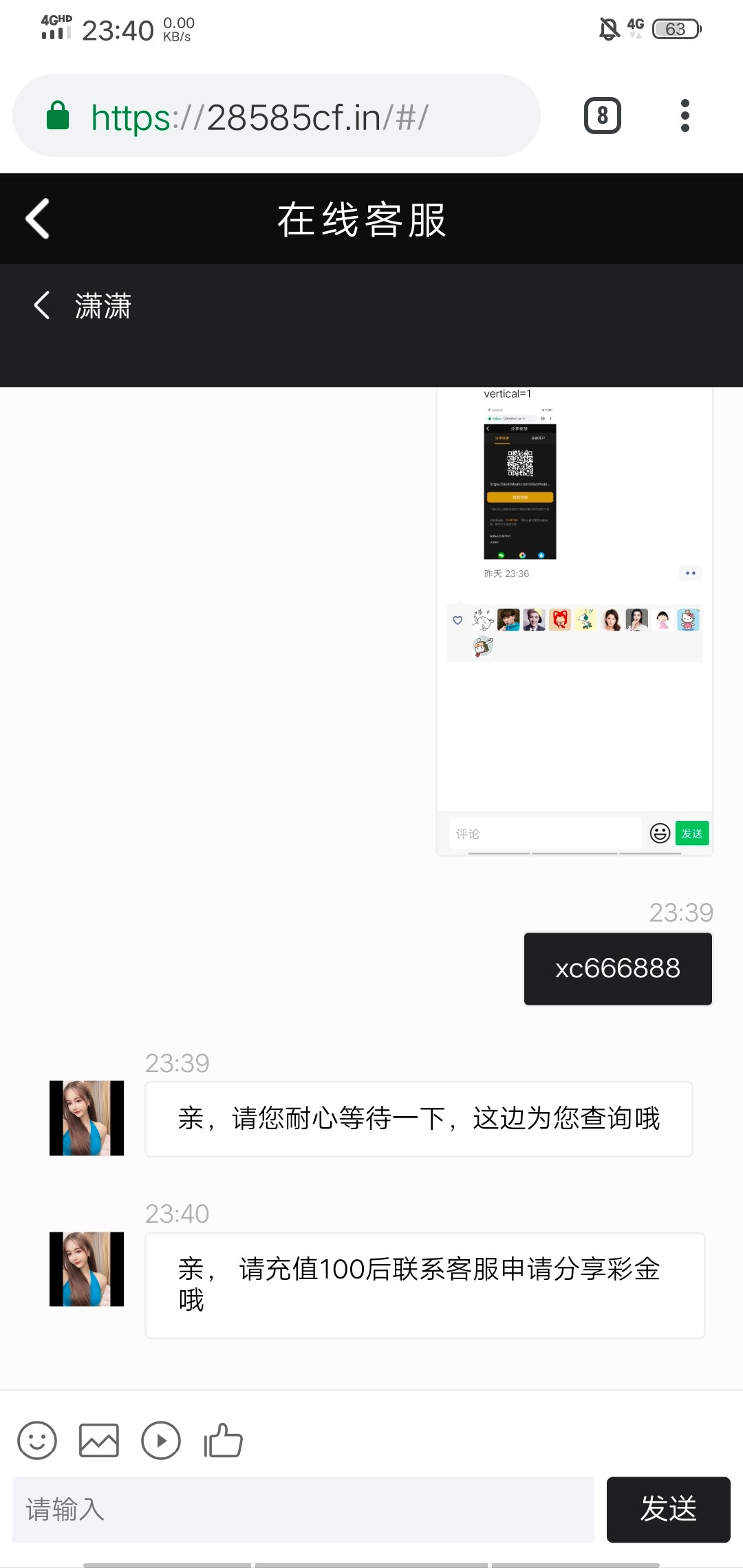Tap the back arrow beside 潇潇
This screenshot has height=1568, width=743.
[42, 305]
